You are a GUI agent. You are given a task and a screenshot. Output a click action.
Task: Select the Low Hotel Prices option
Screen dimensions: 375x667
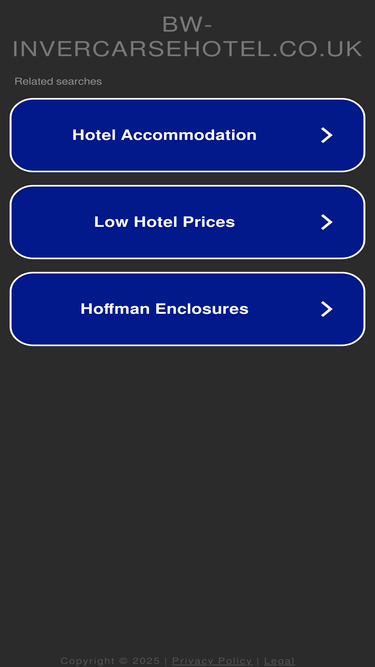point(188,222)
